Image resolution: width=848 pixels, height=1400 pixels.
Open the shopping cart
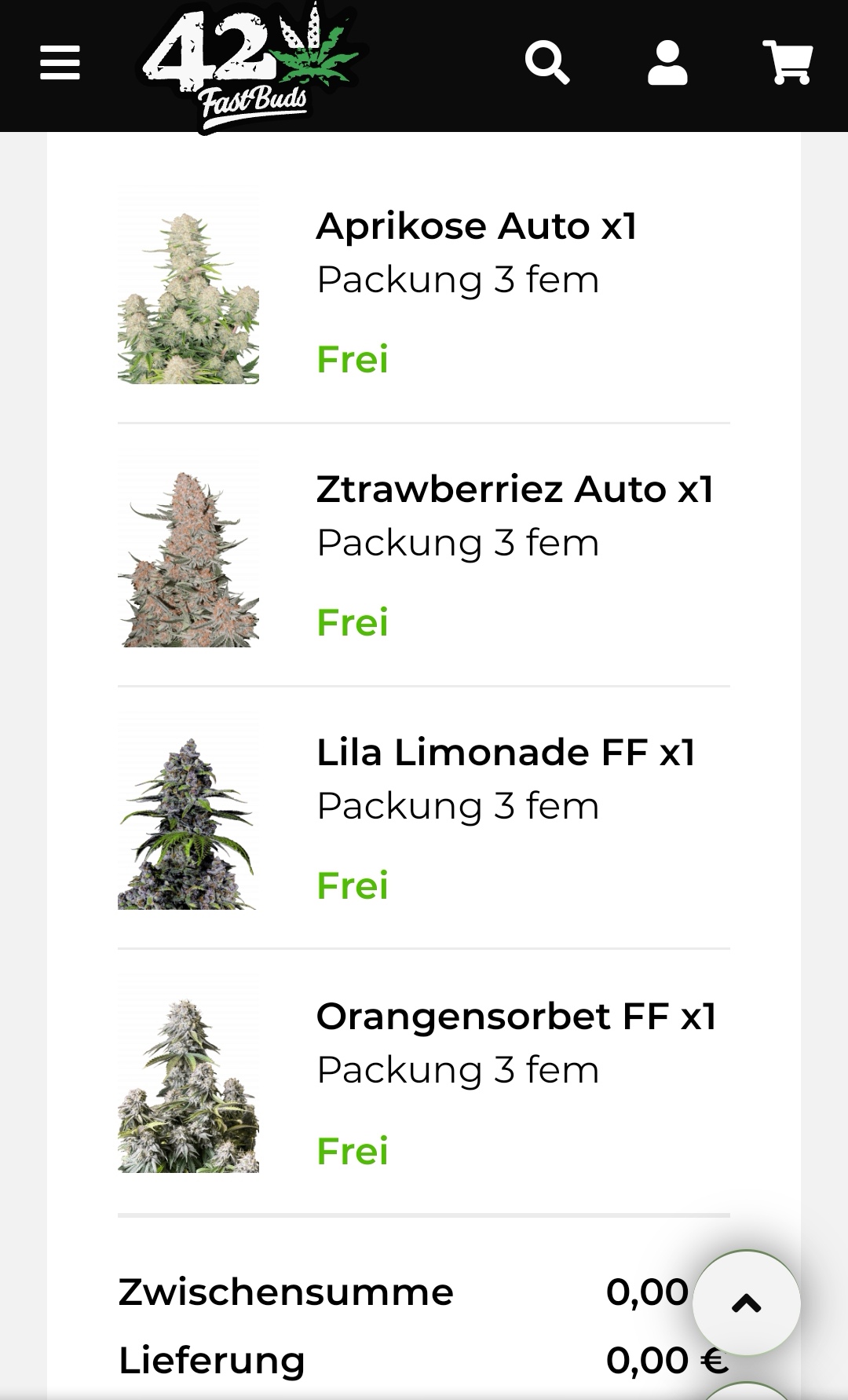(x=788, y=63)
